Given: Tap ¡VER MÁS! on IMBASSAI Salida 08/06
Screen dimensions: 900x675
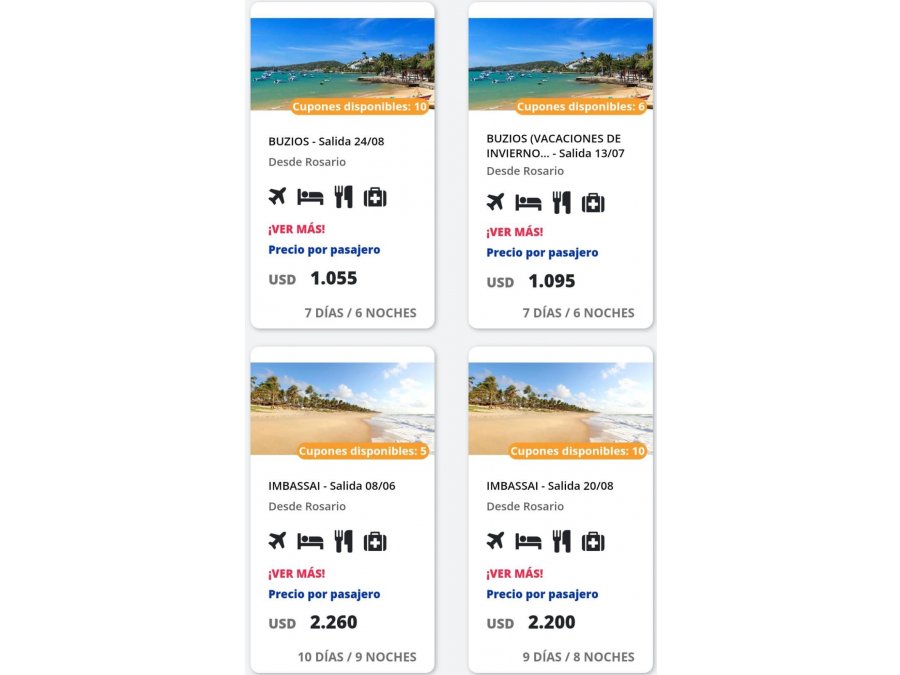Looking at the screenshot, I should (296, 574).
